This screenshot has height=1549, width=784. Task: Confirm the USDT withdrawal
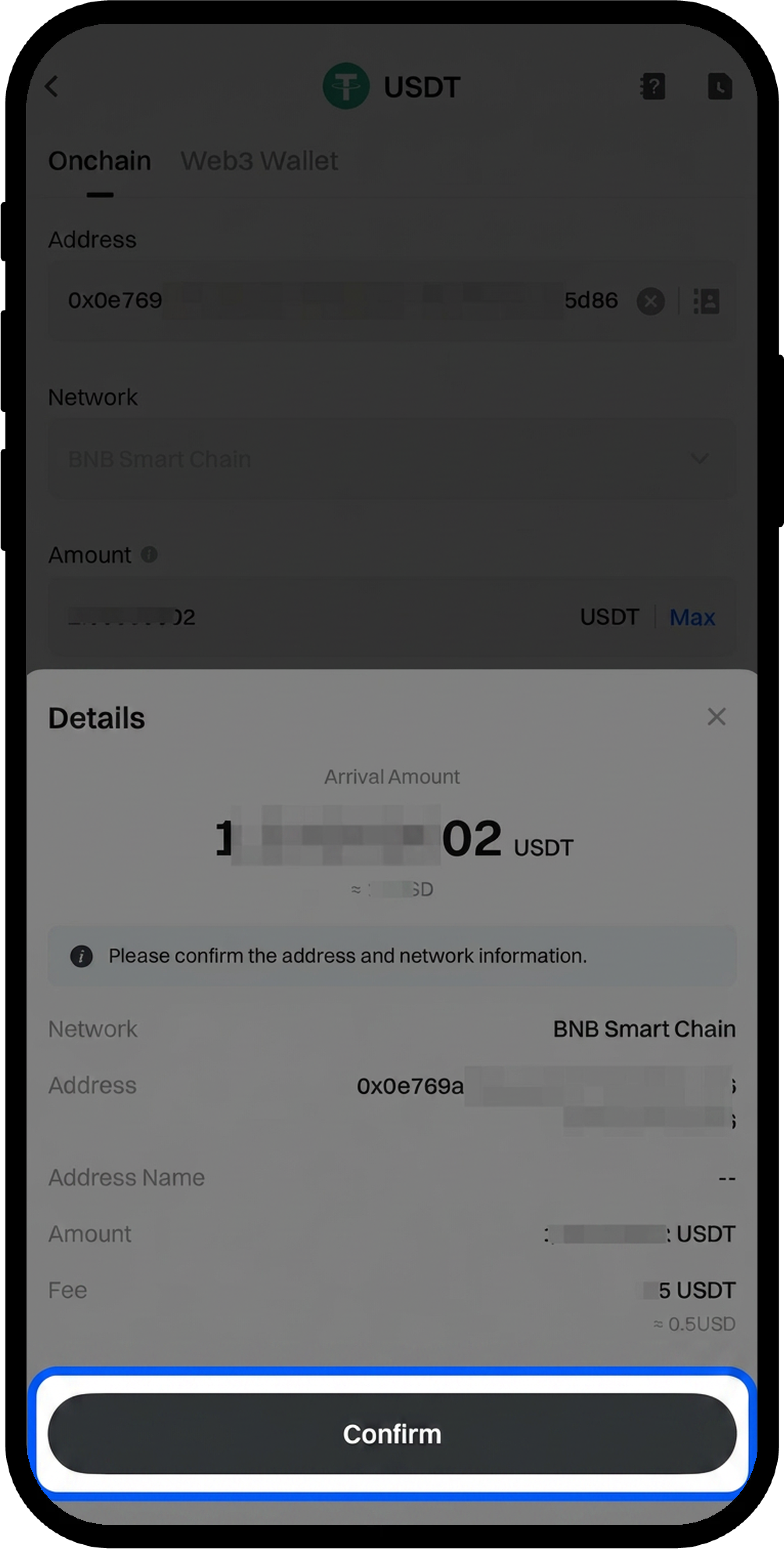tap(391, 1434)
